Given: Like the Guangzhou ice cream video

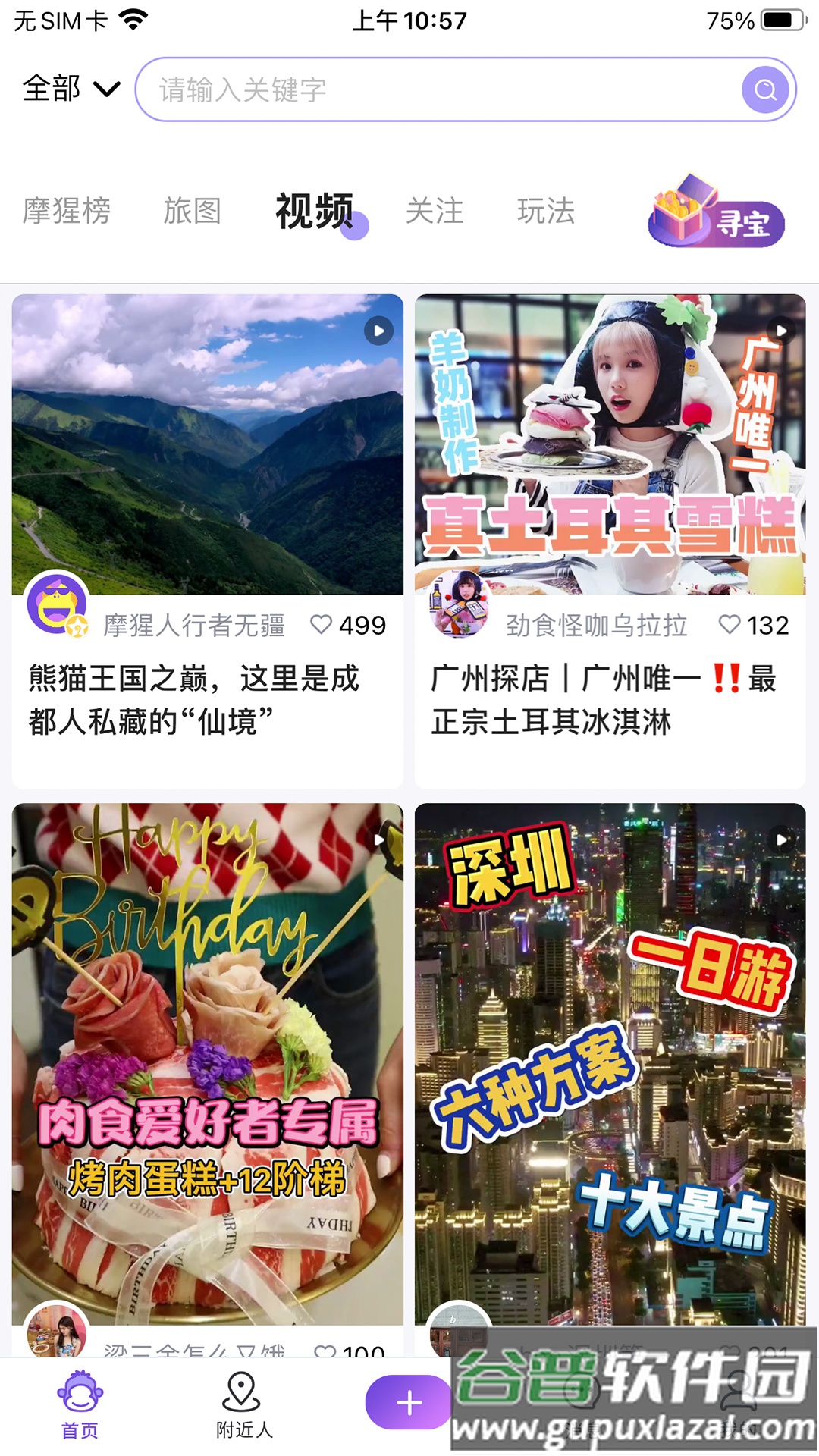Looking at the screenshot, I should [730, 625].
